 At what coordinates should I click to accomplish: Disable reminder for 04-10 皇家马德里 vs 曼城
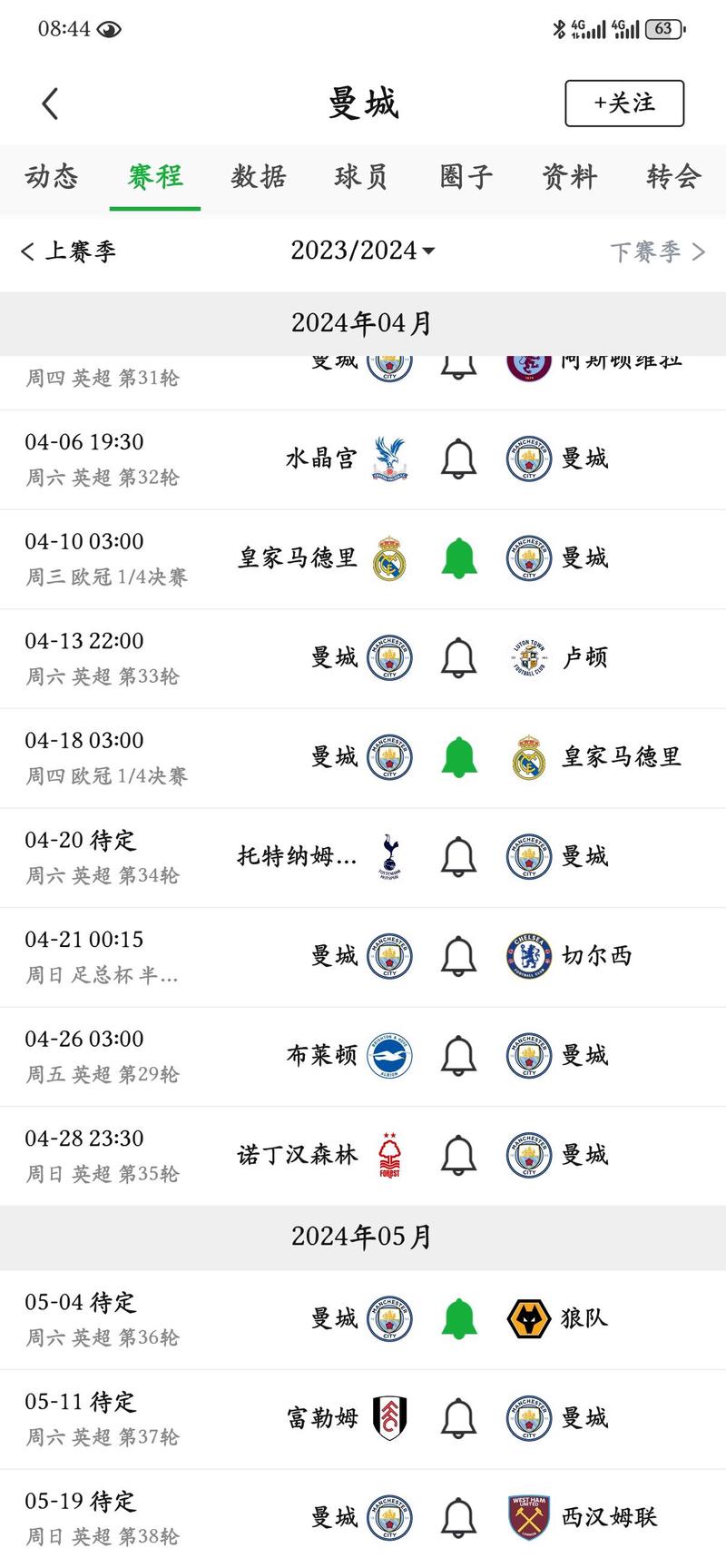pos(458,558)
